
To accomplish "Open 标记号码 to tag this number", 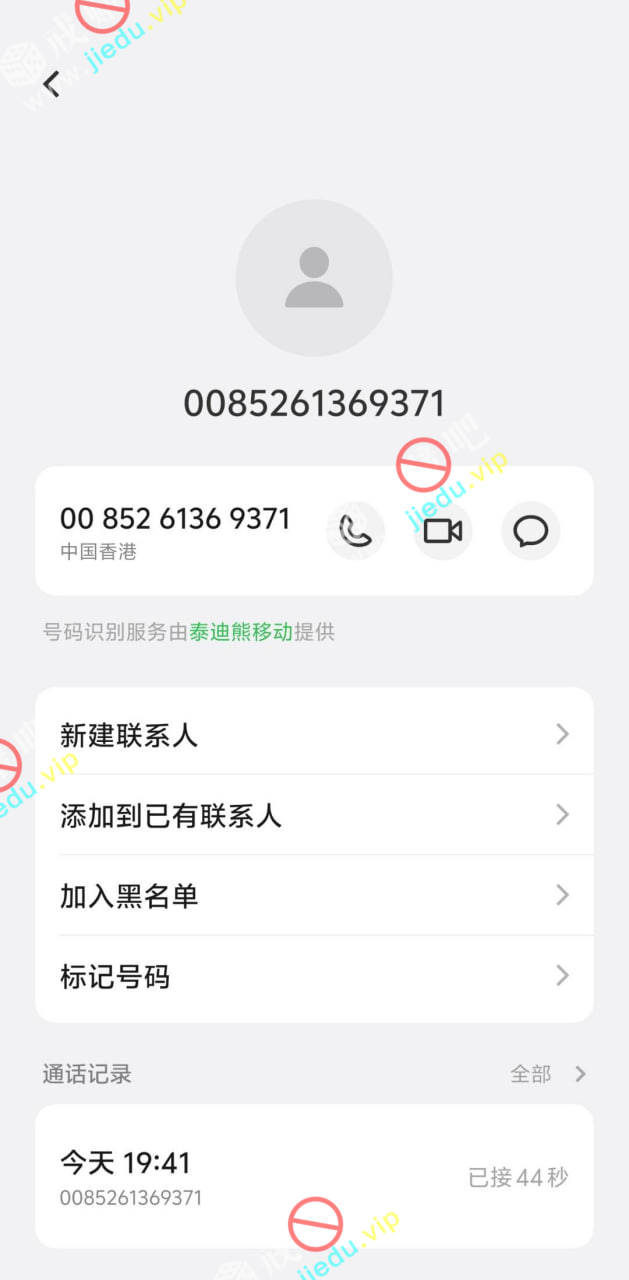I will pyautogui.click(x=314, y=976).
